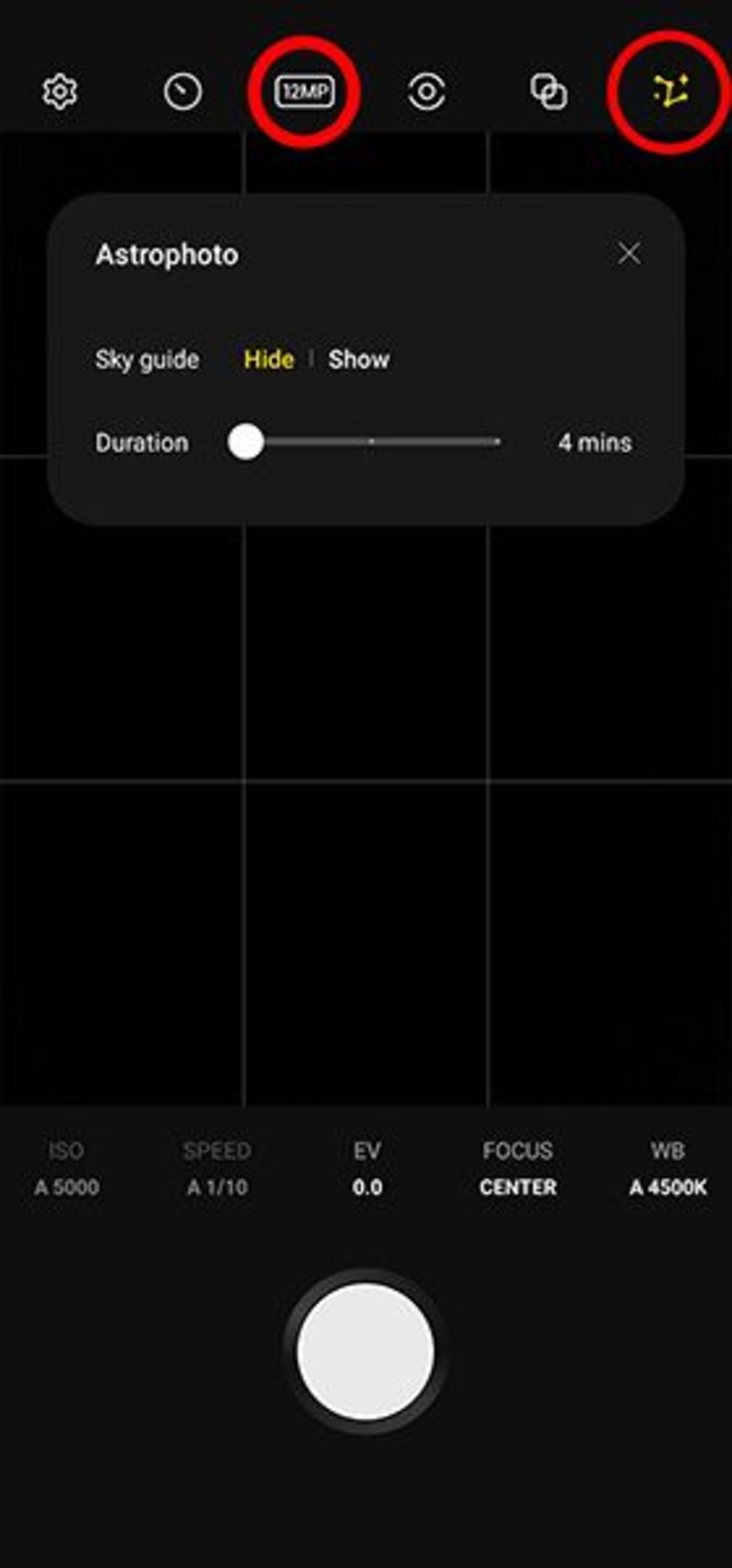Open the FOCUS setting

518,1169
